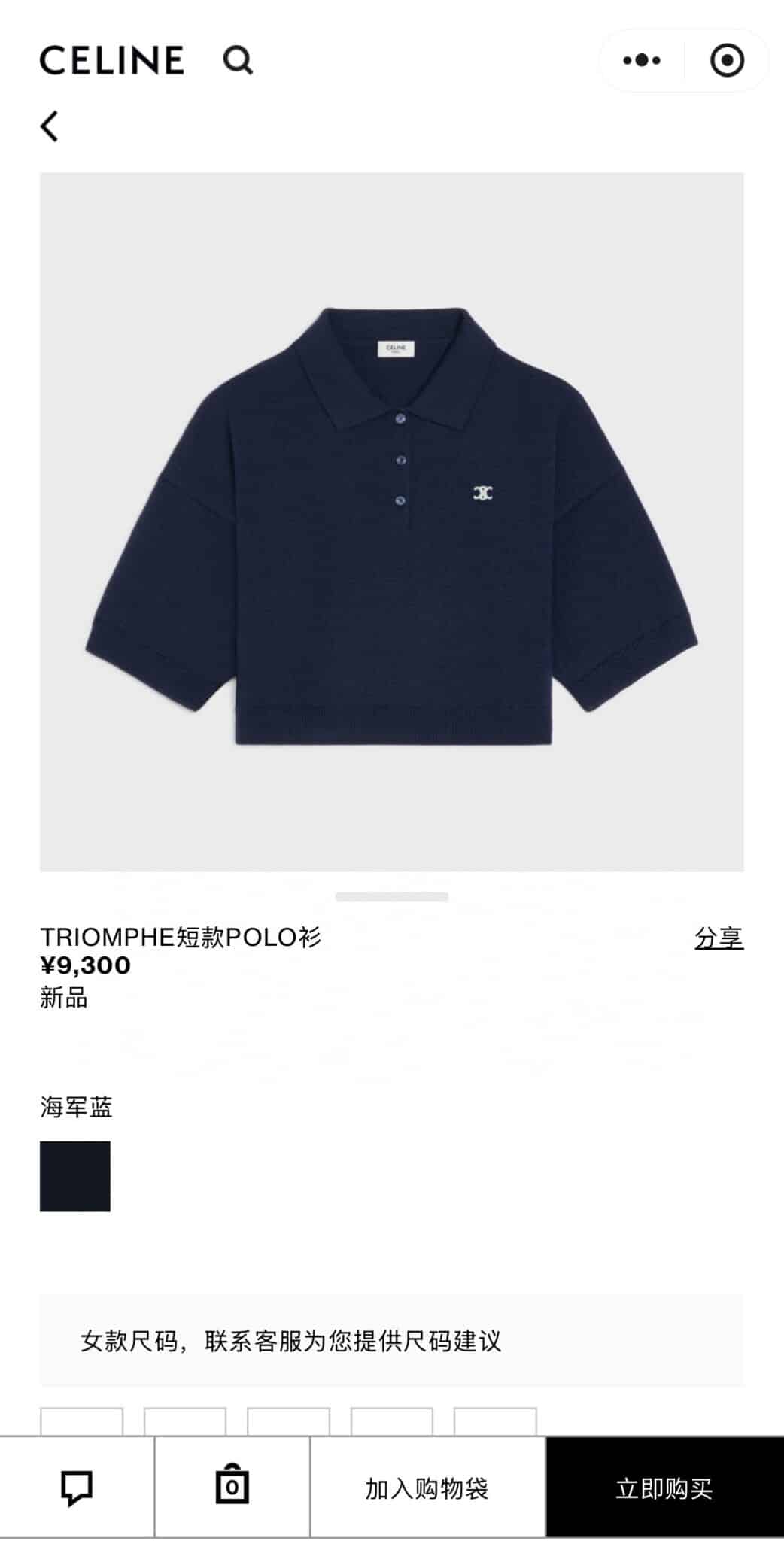
Task: Select the 海军蓝 navy color swatch
Action: tap(75, 1176)
